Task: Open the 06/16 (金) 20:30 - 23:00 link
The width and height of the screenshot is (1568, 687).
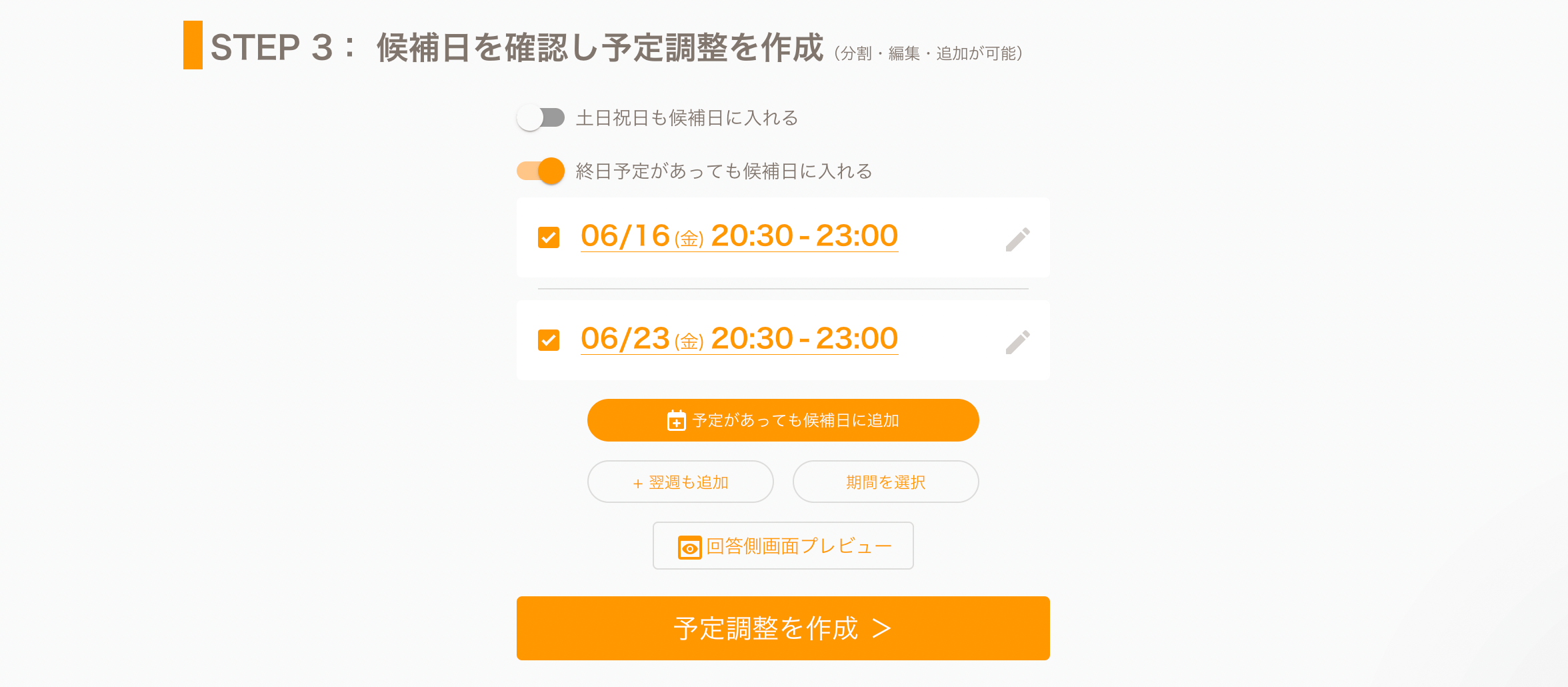Action: tap(739, 236)
